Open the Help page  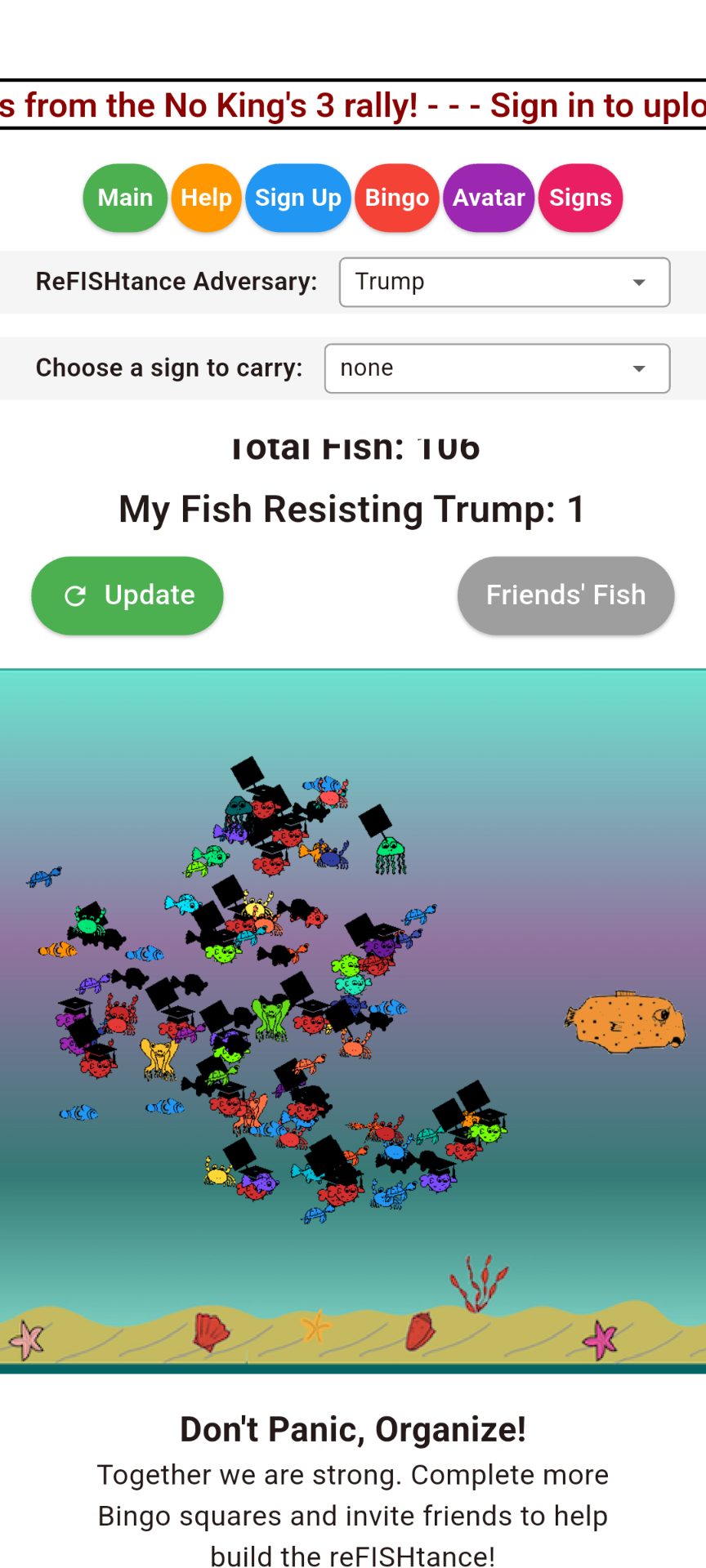pos(206,198)
